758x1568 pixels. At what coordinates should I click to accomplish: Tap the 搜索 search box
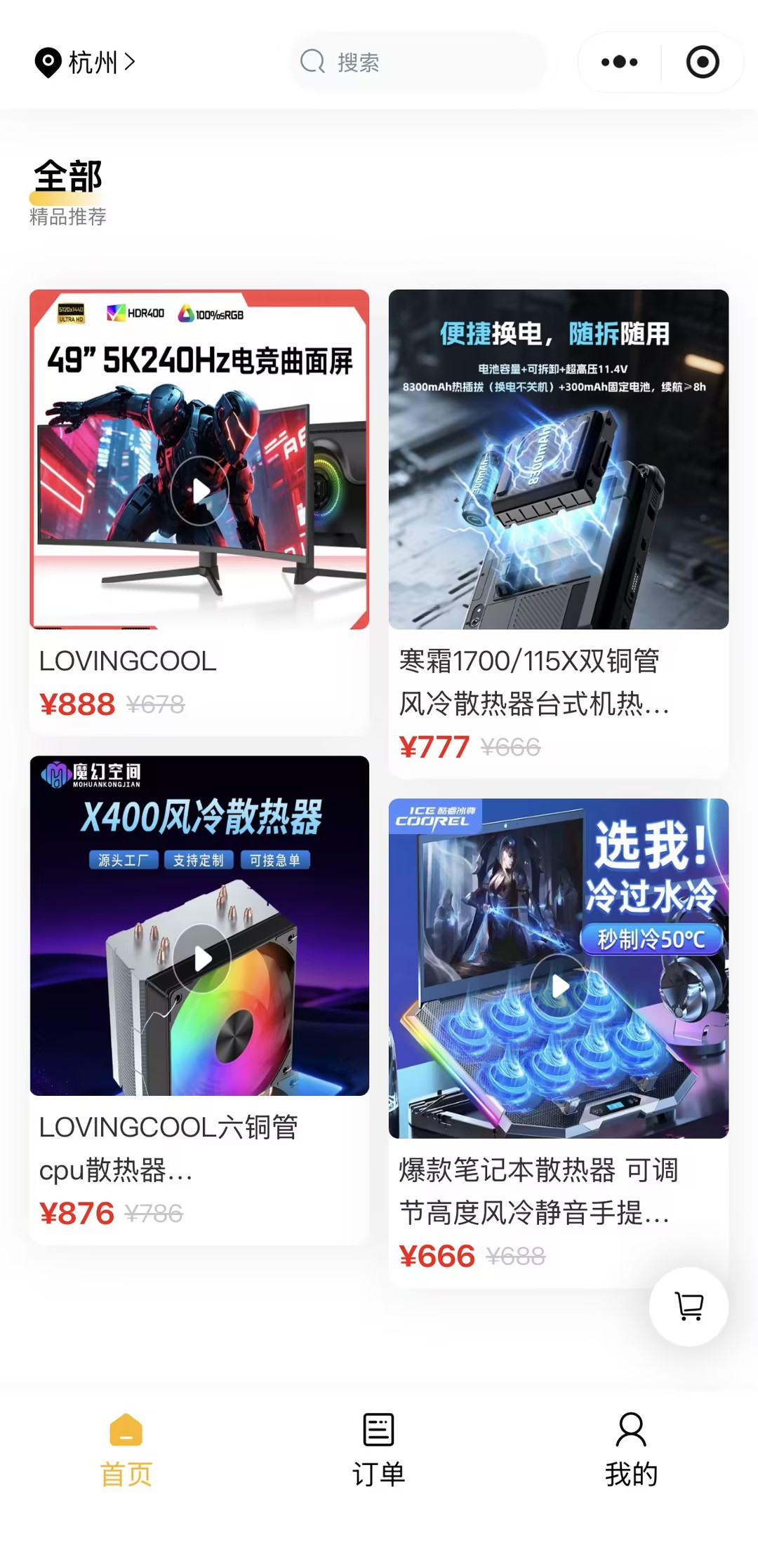coord(418,62)
